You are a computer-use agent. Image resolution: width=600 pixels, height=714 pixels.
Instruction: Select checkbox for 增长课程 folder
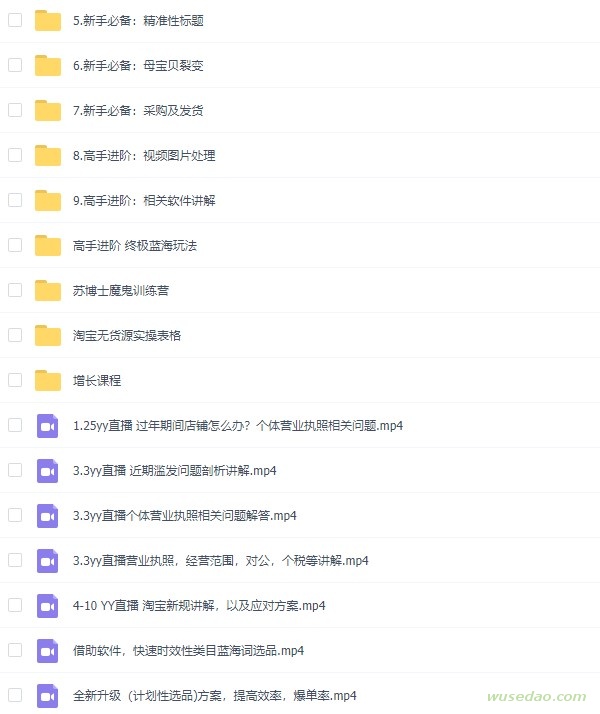click(x=15, y=379)
